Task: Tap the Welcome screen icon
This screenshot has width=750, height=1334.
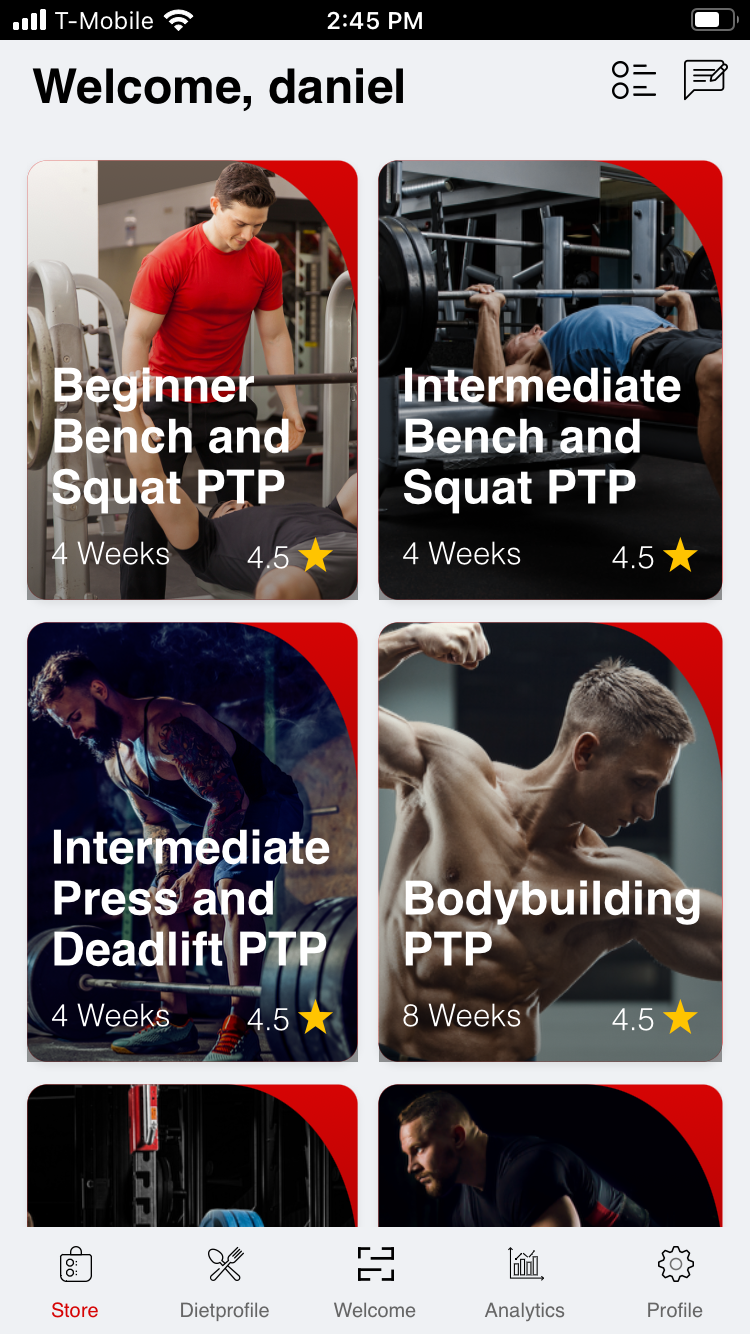Action: coord(374,1264)
